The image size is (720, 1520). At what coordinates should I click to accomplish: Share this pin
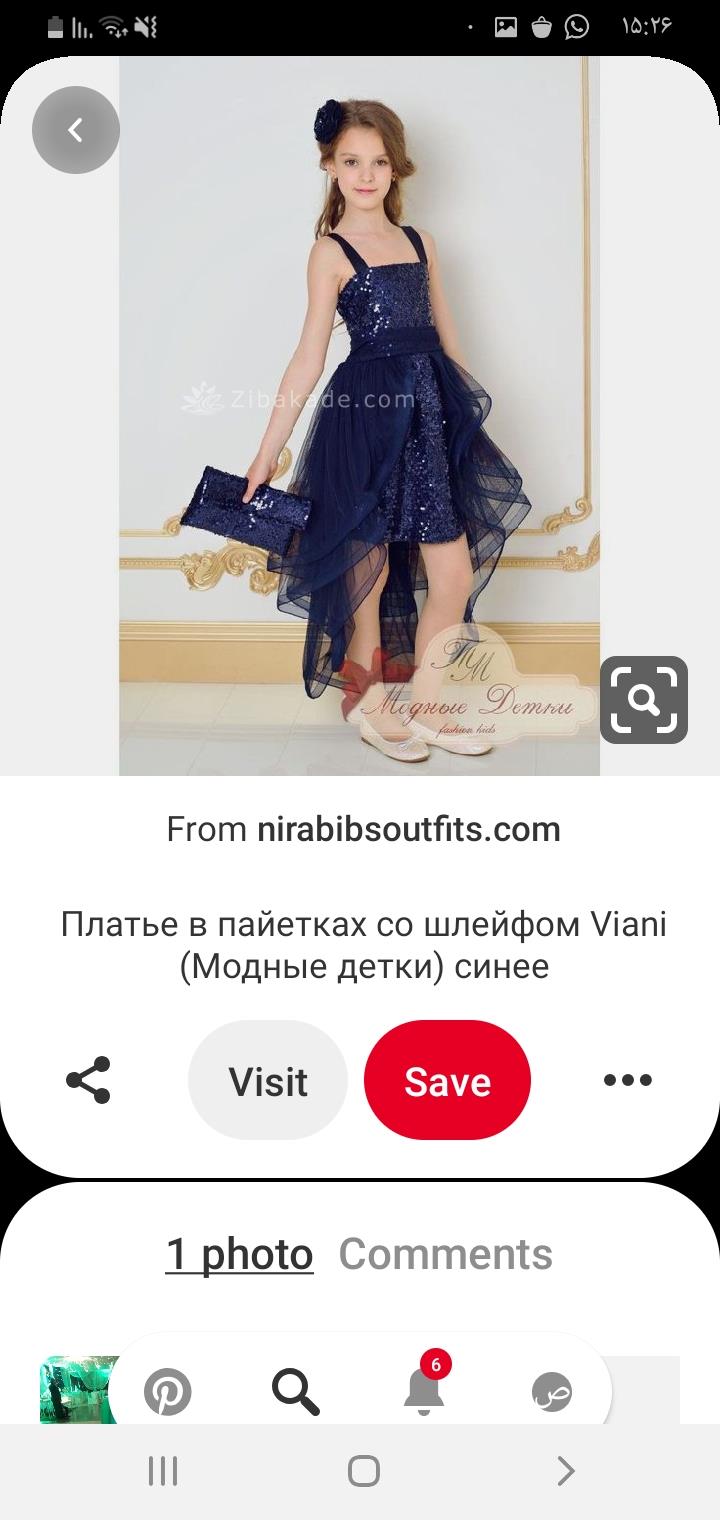point(88,1080)
